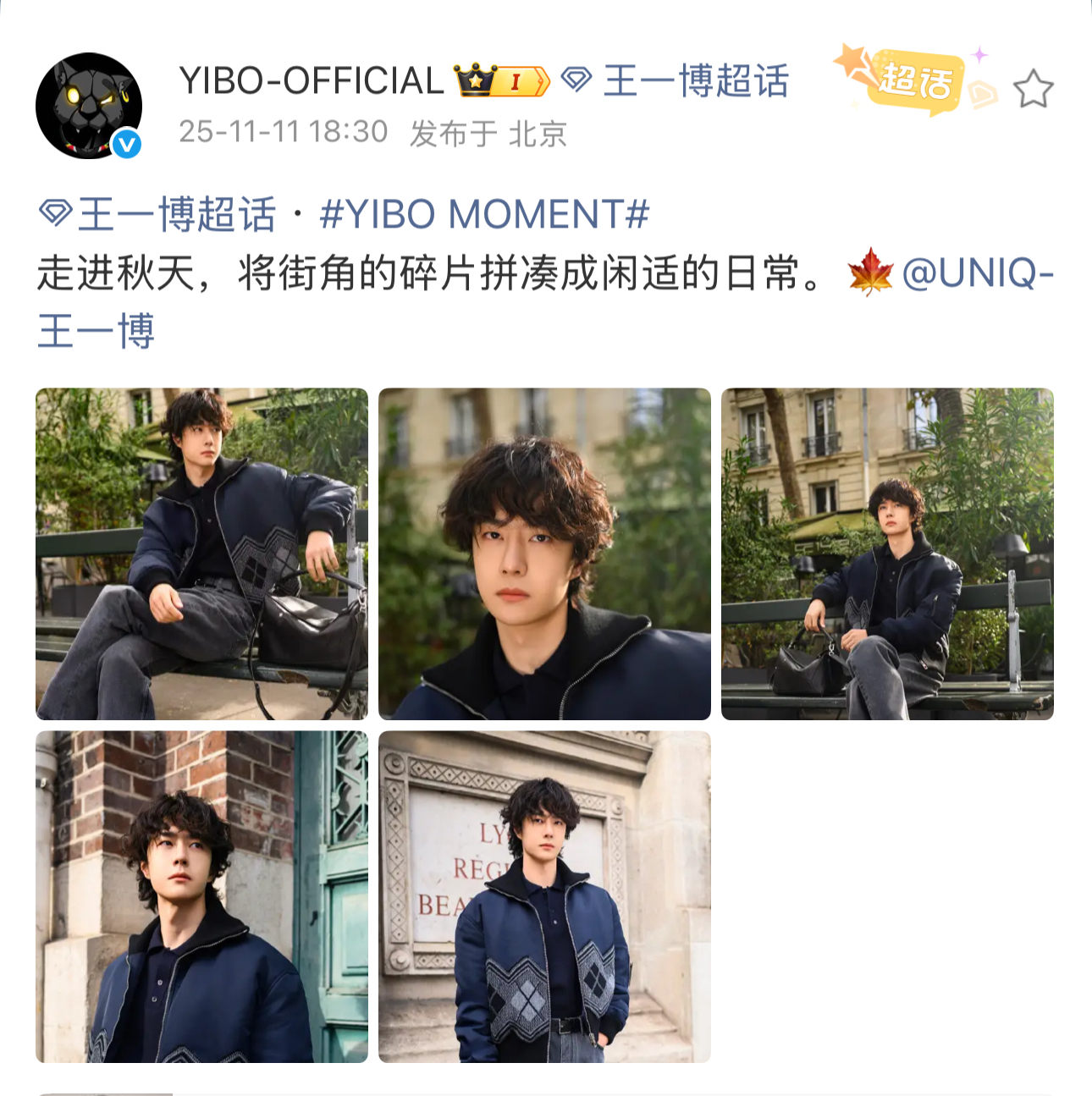This screenshot has width=1092, height=1096.
Task: View the first photo, sitting on the bench with bag
Action: point(201,554)
